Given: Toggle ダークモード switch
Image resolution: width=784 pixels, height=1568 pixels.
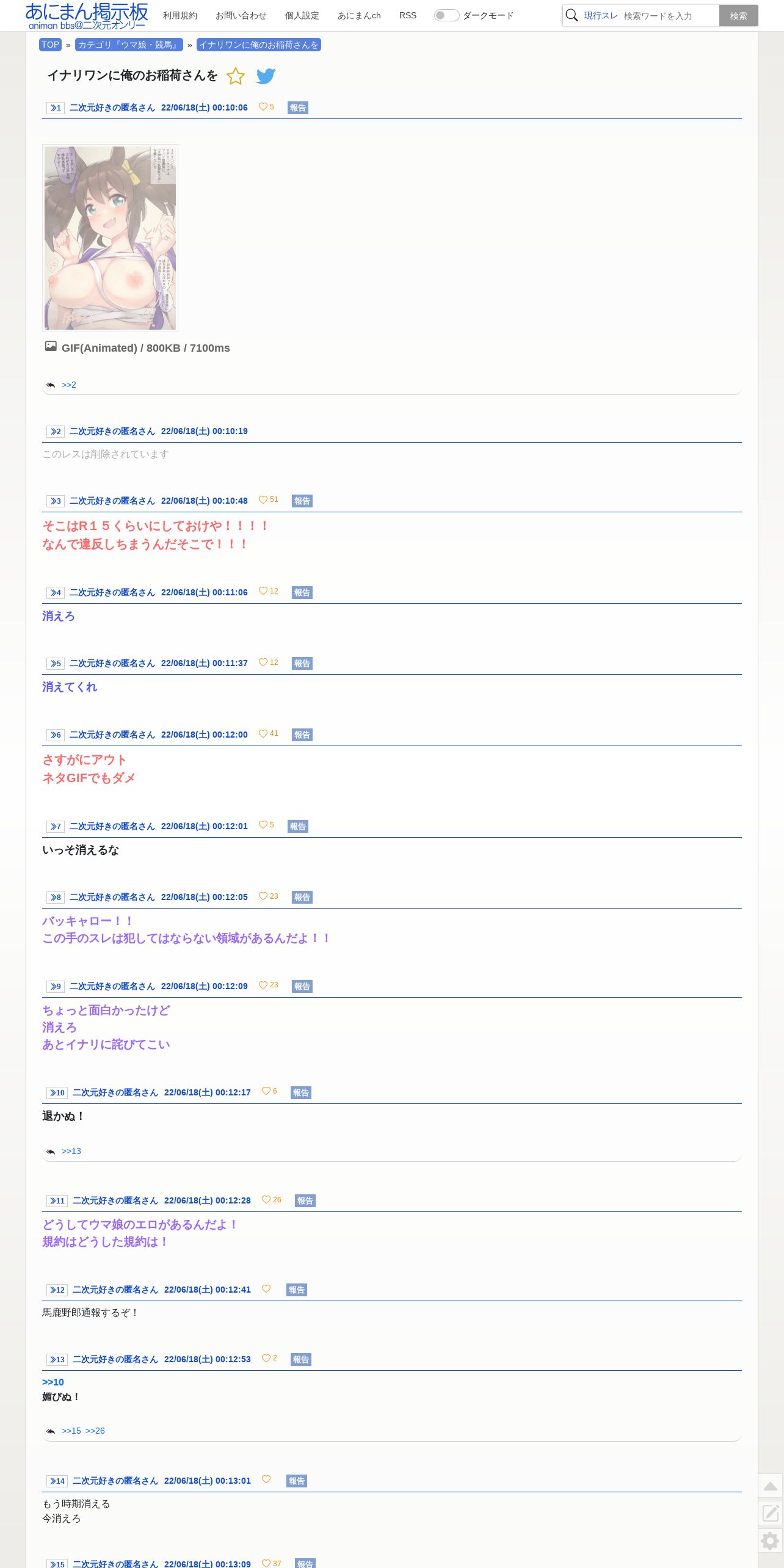Looking at the screenshot, I should tap(446, 15).
